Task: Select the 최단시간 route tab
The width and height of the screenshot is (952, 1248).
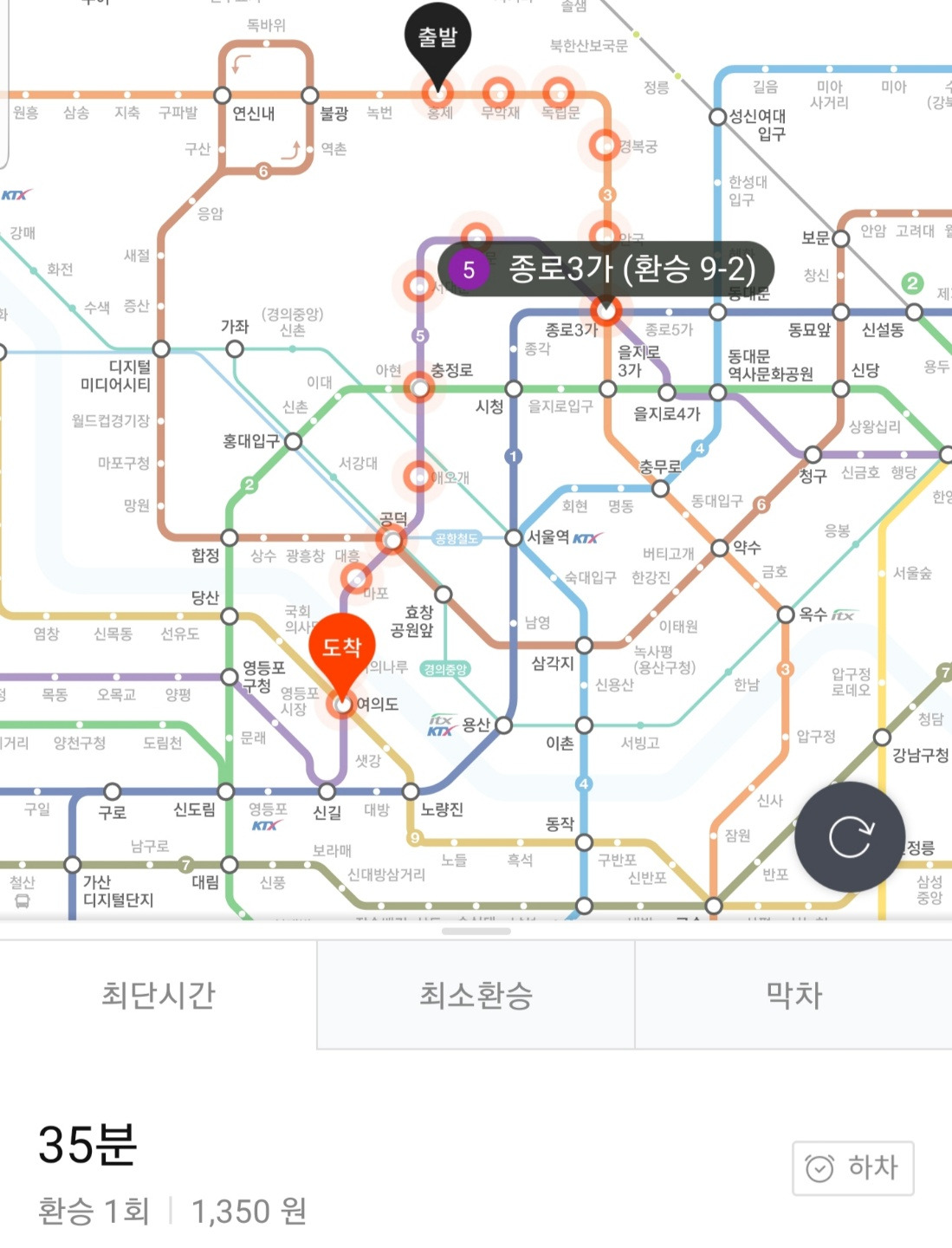Action: [x=159, y=994]
